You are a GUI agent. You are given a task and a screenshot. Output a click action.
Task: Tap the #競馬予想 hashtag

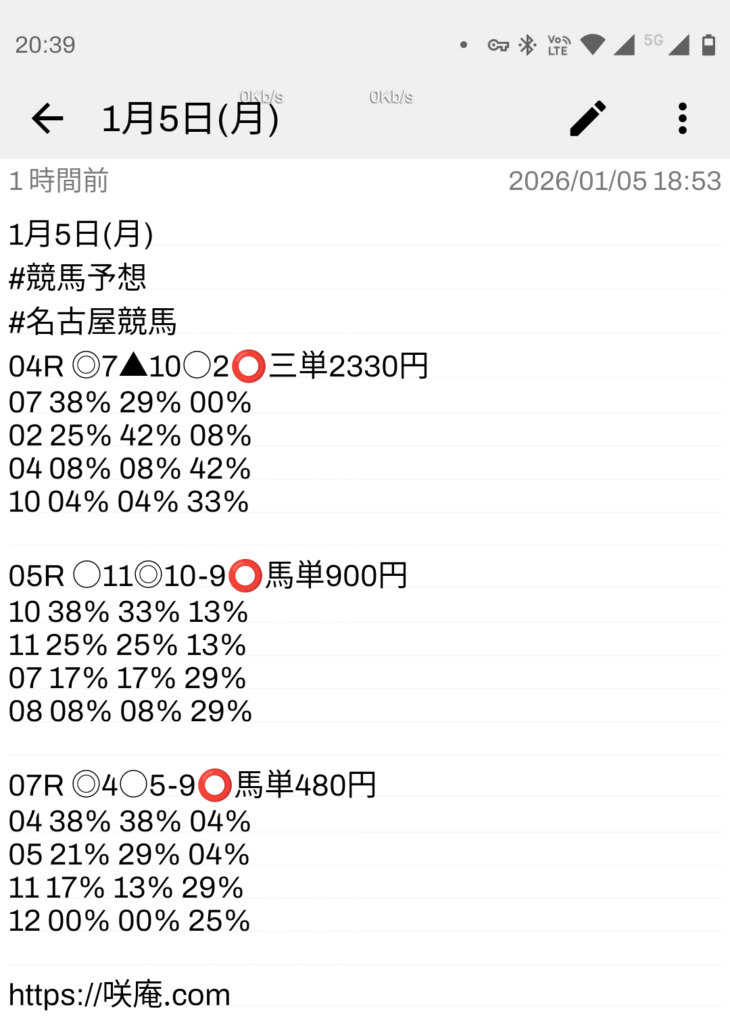click(78, 278)
